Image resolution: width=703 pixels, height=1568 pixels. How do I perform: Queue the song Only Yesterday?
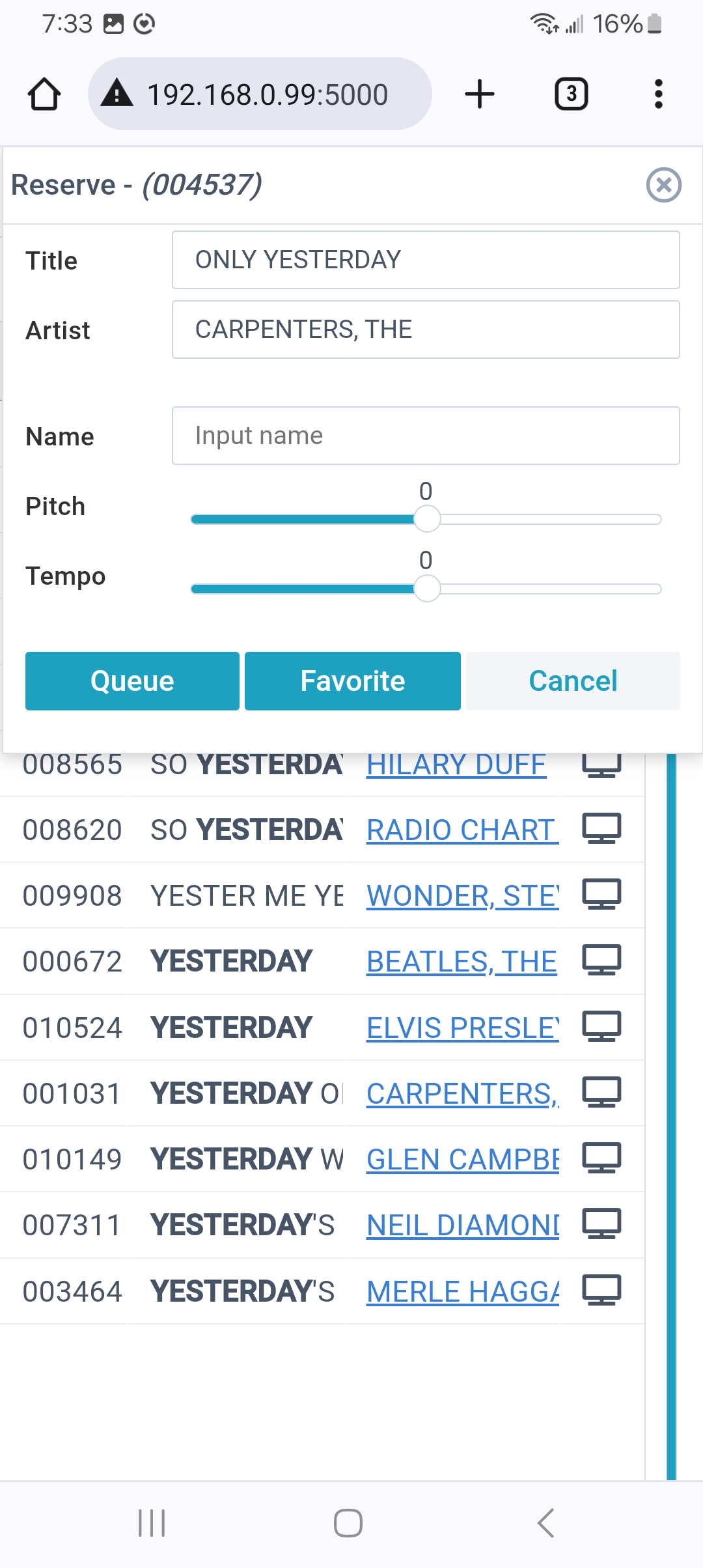pyautogui.click(x=132, y=681)
